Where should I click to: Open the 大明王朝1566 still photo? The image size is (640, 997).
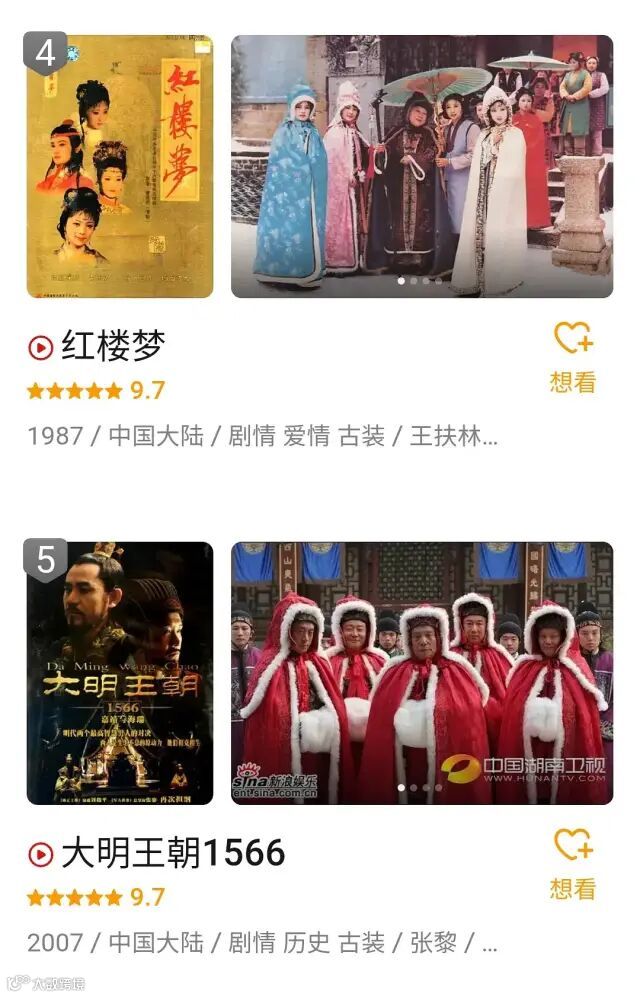[422, 673]
